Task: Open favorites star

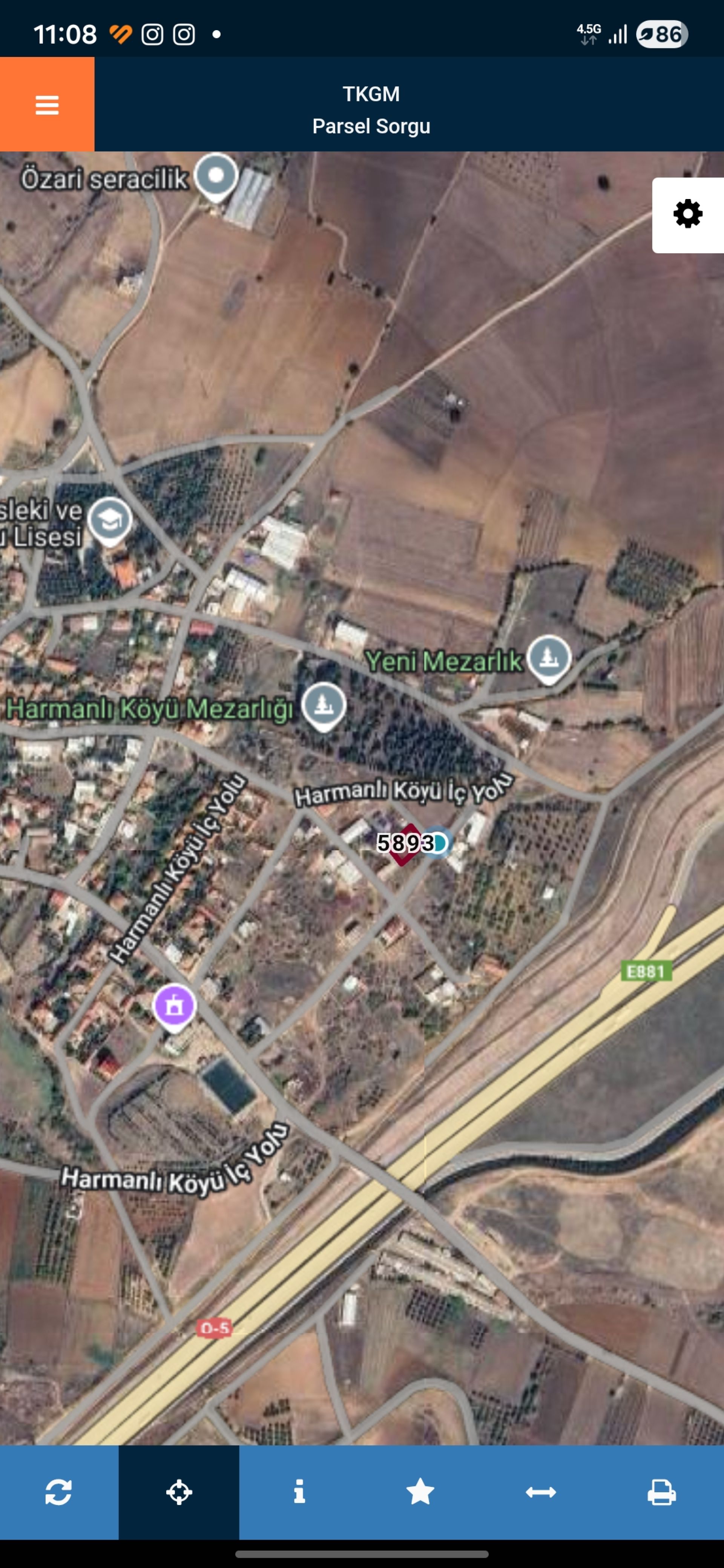Action: tap(420, 1492)
